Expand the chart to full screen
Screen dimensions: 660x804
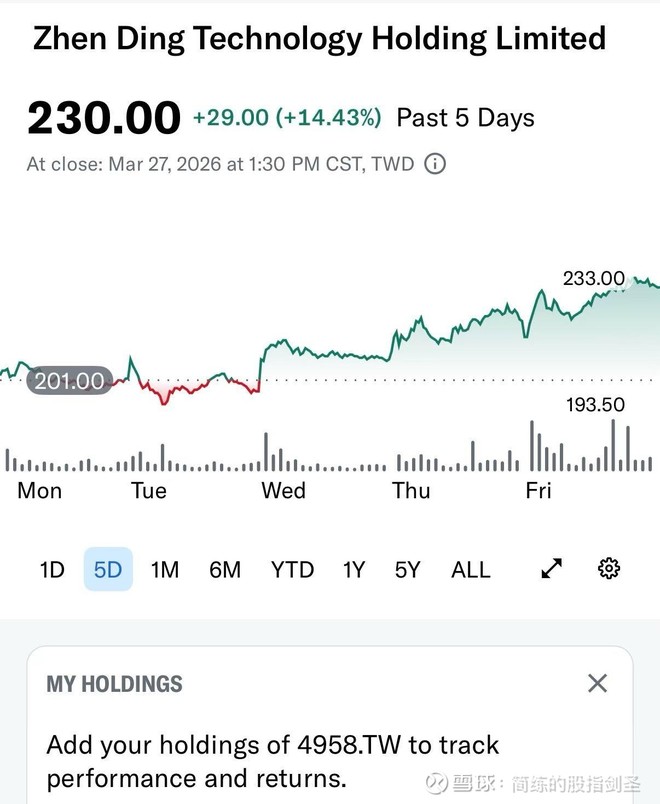coord(551,569)
